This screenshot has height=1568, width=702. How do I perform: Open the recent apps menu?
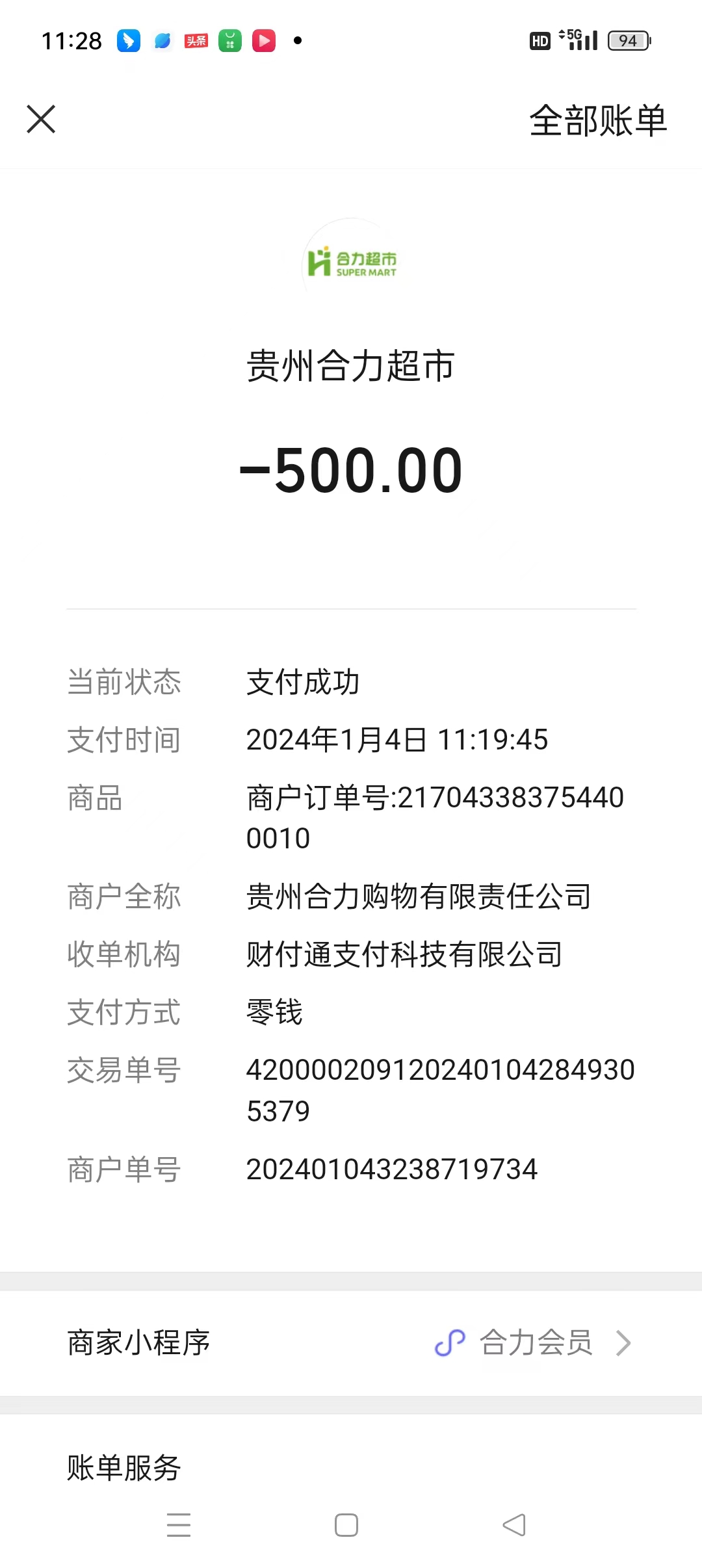(x=179, y=1524)
